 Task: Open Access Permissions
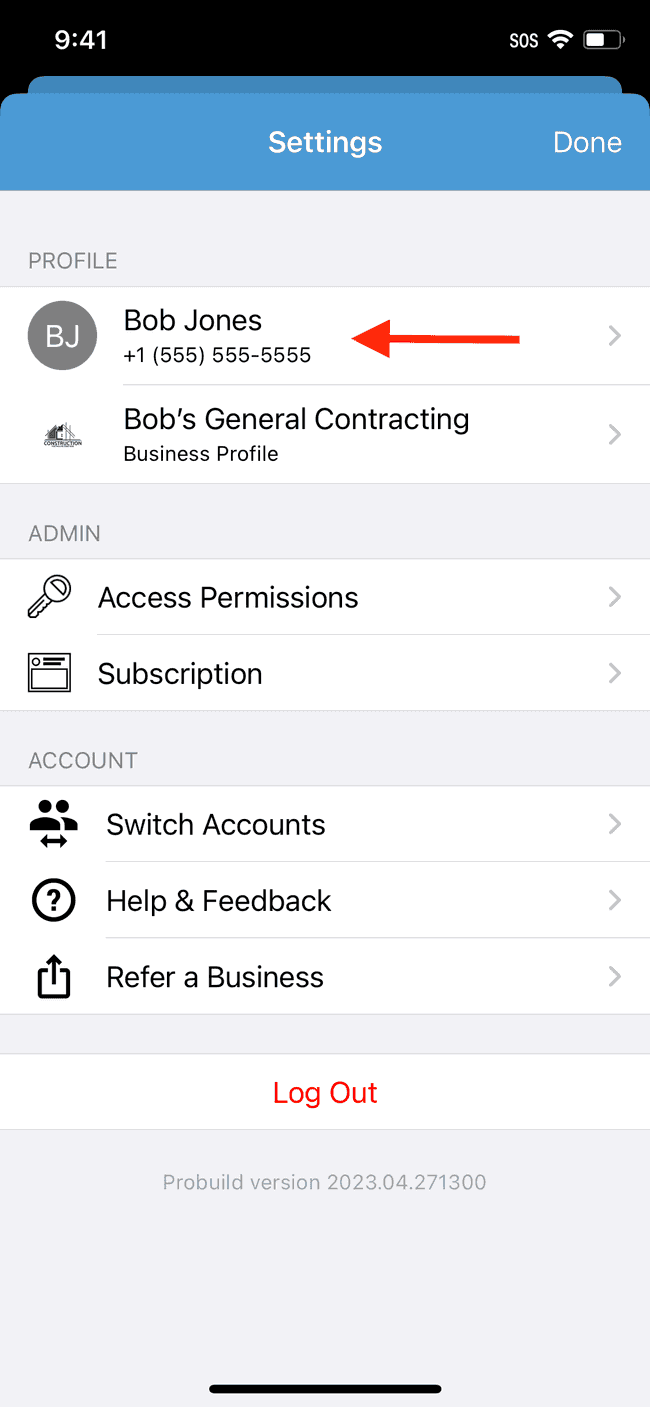pos(325,597)
